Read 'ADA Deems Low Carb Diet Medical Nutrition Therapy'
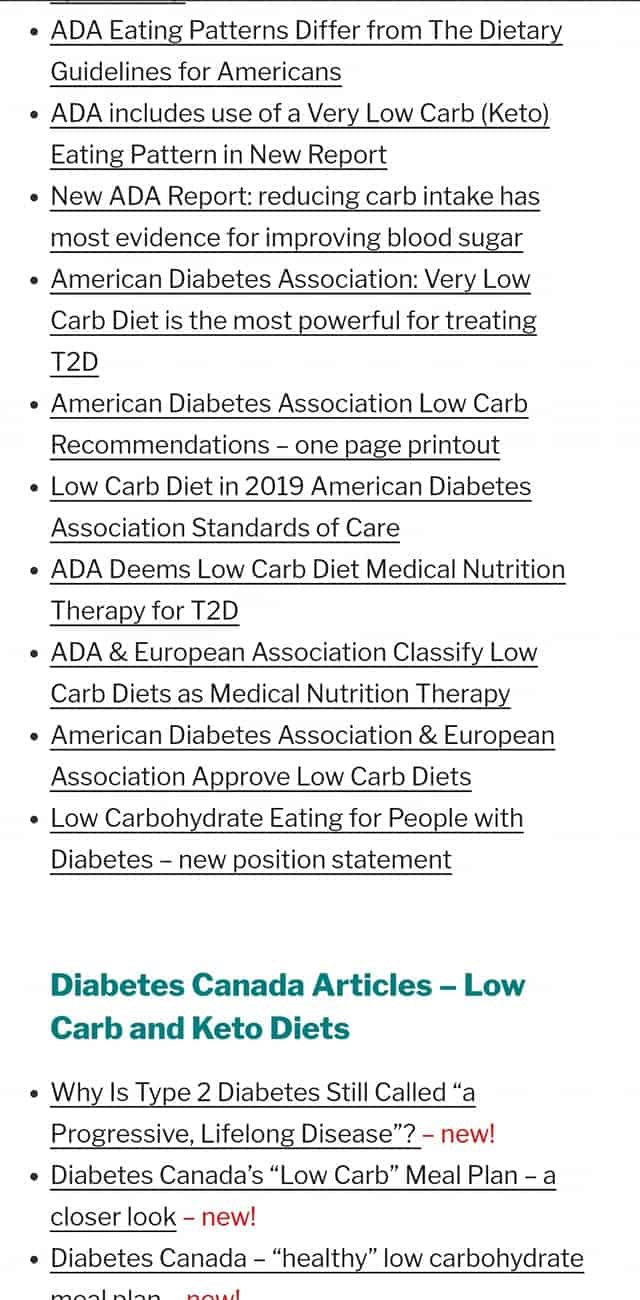 click(x=308, y=590)
